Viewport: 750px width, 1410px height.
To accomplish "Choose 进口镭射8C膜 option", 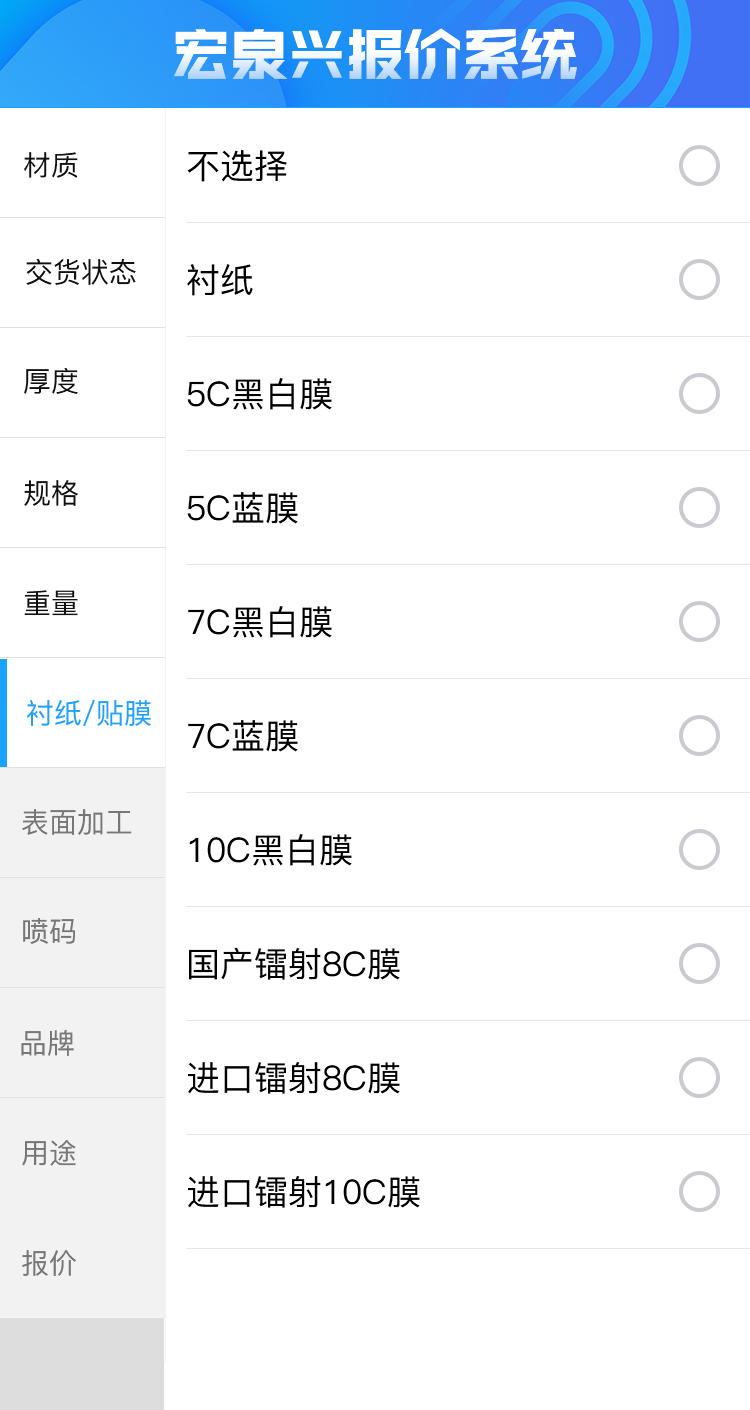I will (x=699, y=1078).
